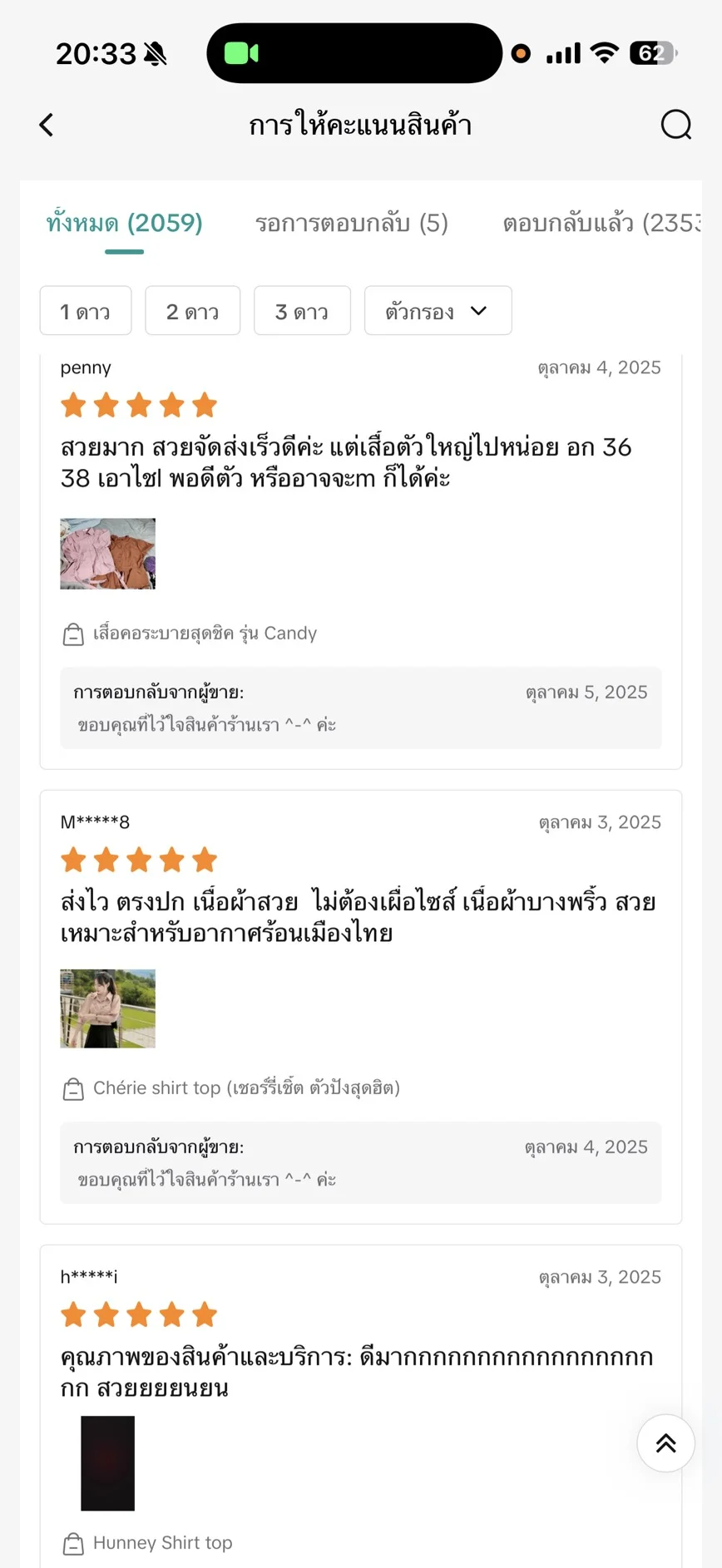Tap the first star in M*****8's review rating
The image size is (722, 1568).
coord(73,860)
